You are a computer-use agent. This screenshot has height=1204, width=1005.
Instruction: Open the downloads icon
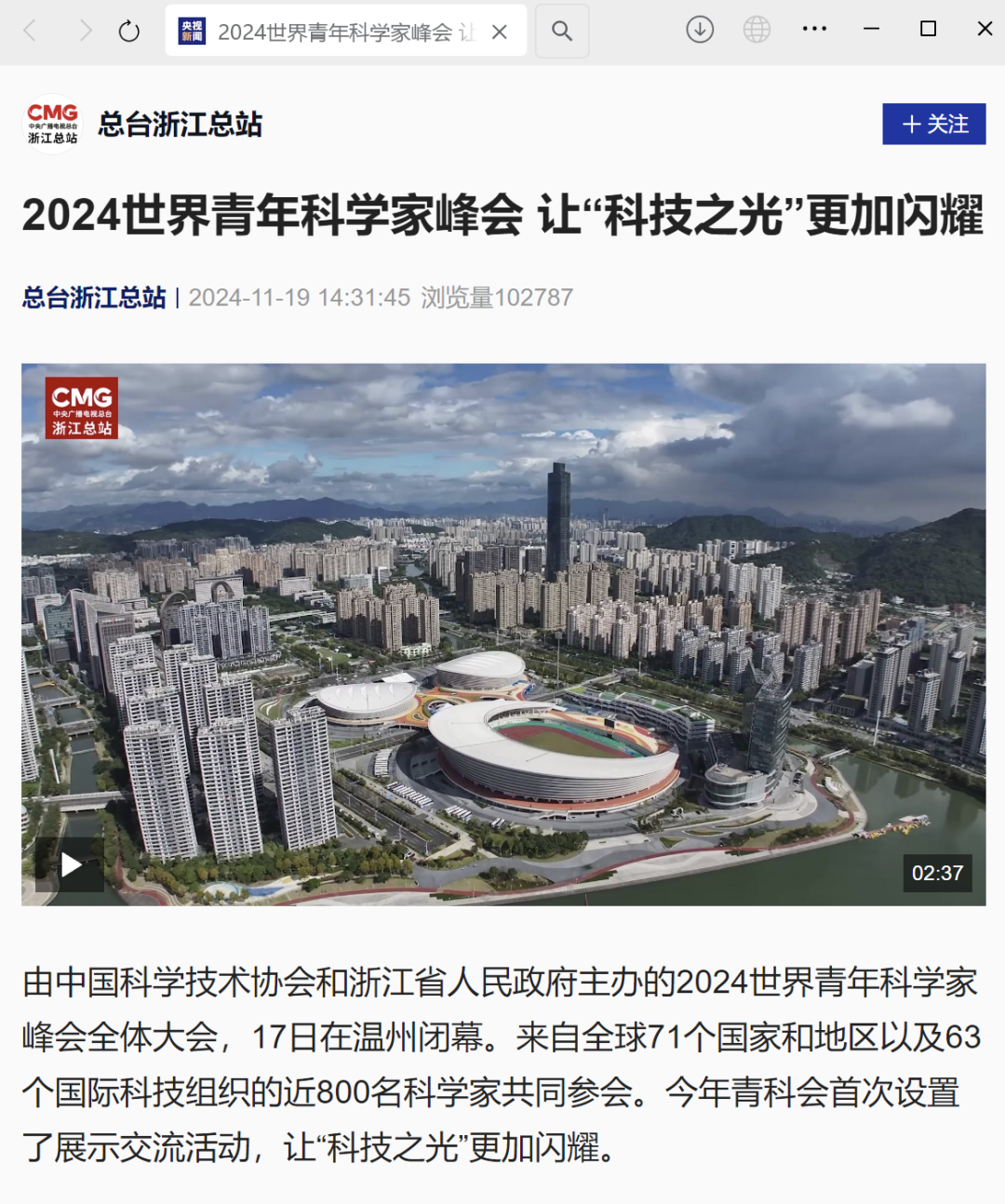[x=700, y=30]
